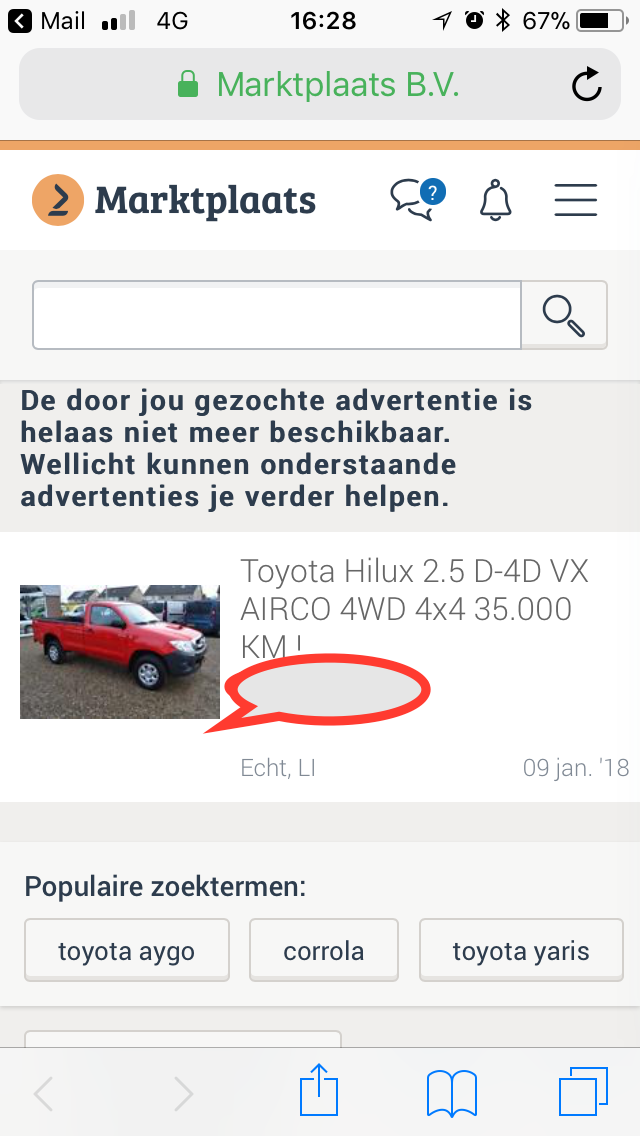Open the Safari share sheet
This screenshot has height=1136, width=640.
click(320, 1091)
